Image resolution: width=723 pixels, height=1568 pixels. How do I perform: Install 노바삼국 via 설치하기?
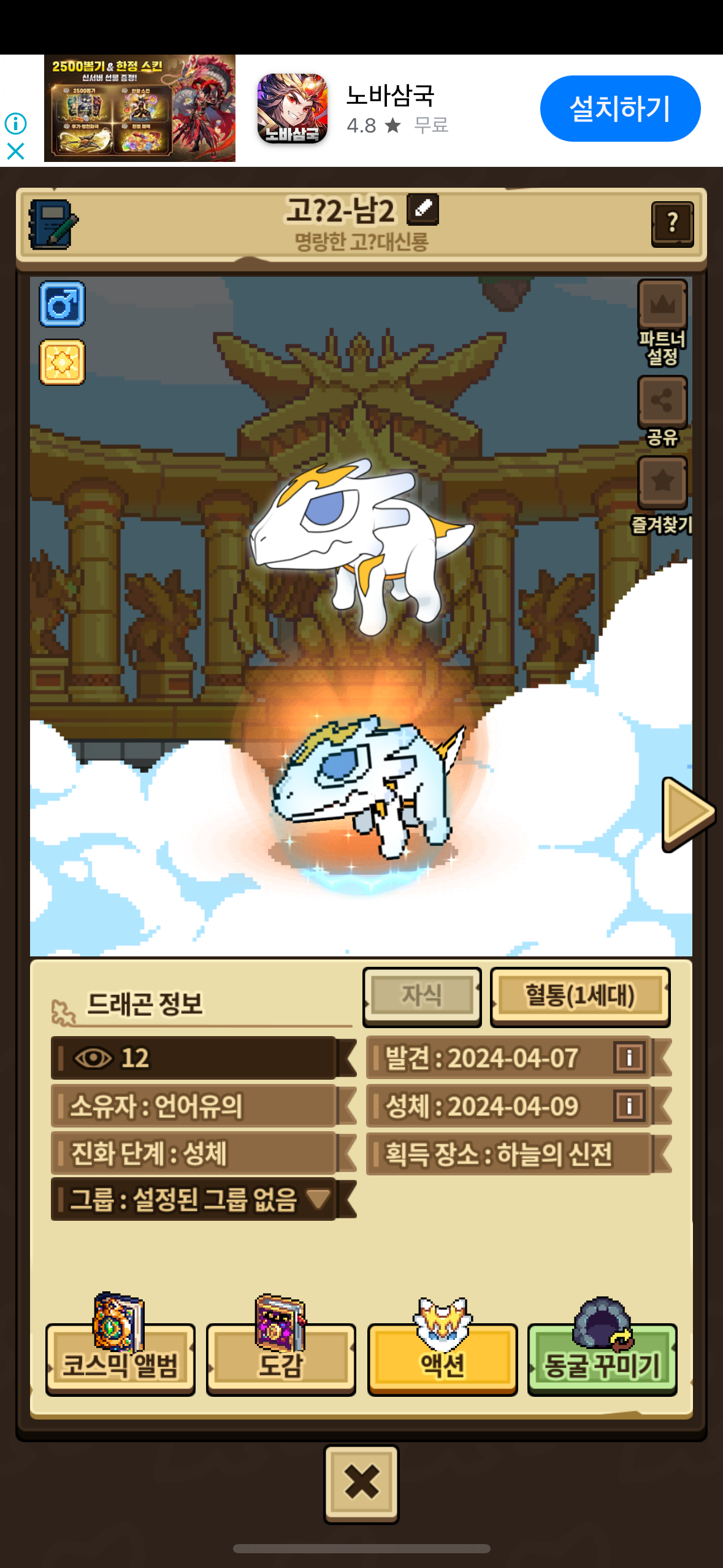[620, 109]
